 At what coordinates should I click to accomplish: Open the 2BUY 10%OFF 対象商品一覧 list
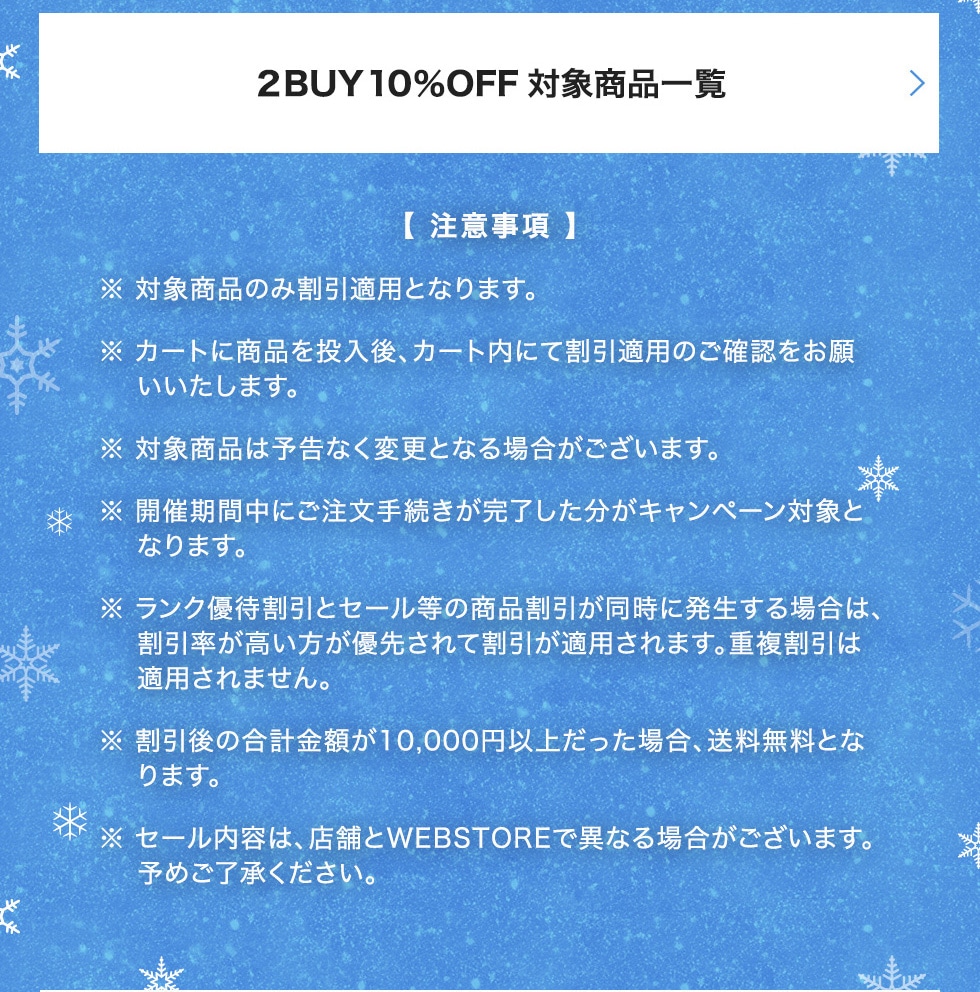pyautogui.click(x=489, y=84)
